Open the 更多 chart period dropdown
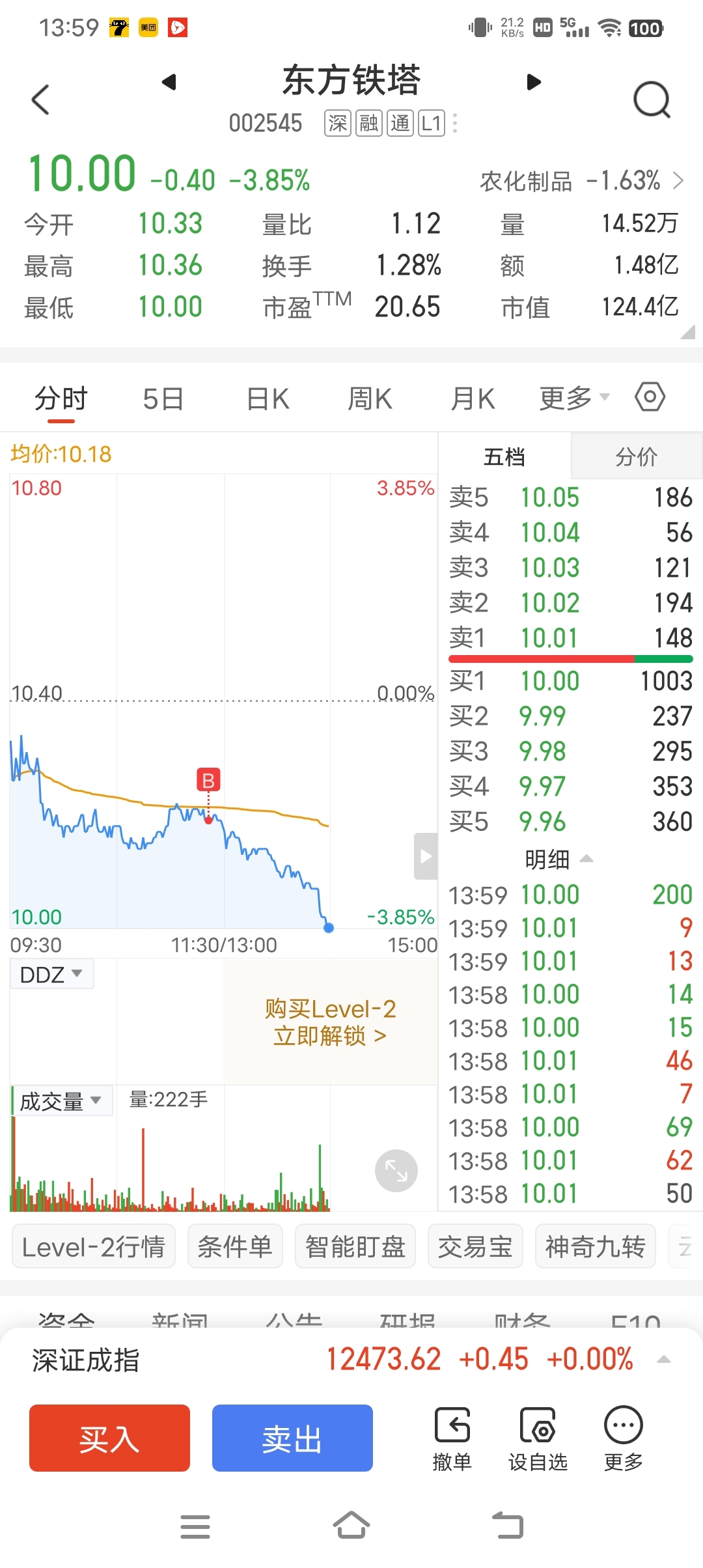The height and width of the screenshot is (1568, 703). pyautogui.click(x=574, y=398)
